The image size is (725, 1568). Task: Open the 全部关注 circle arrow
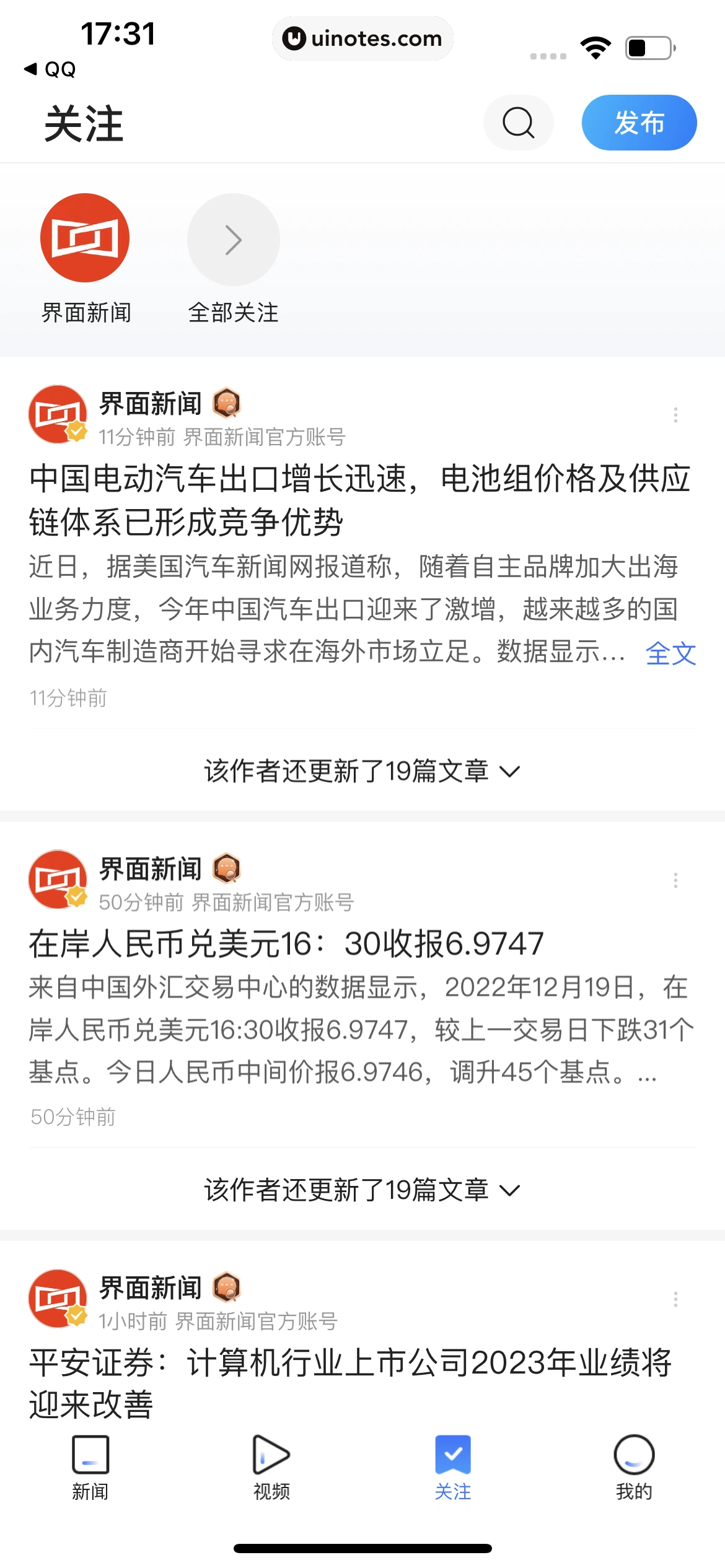[x=232, y=238]
